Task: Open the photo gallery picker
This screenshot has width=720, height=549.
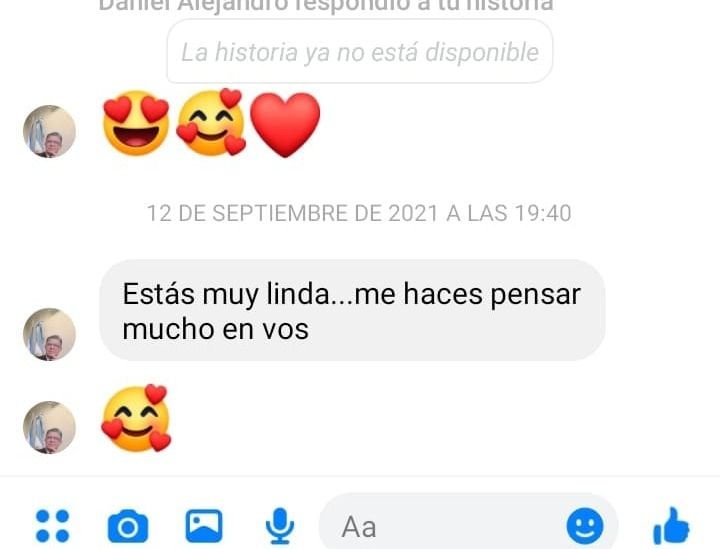Action: [204, 525]
